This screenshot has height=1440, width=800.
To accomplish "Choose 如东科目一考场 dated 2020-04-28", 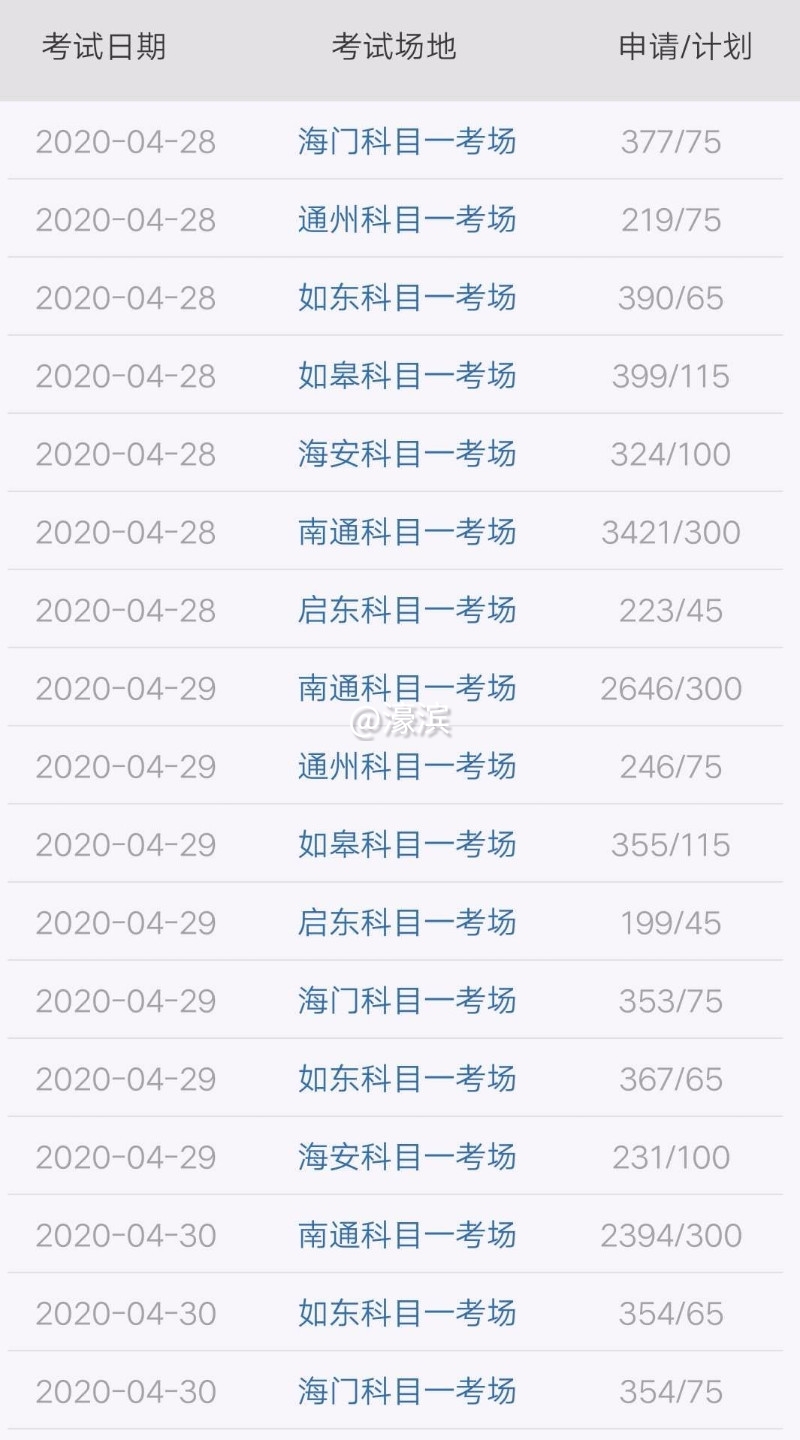I will point(407,297).
